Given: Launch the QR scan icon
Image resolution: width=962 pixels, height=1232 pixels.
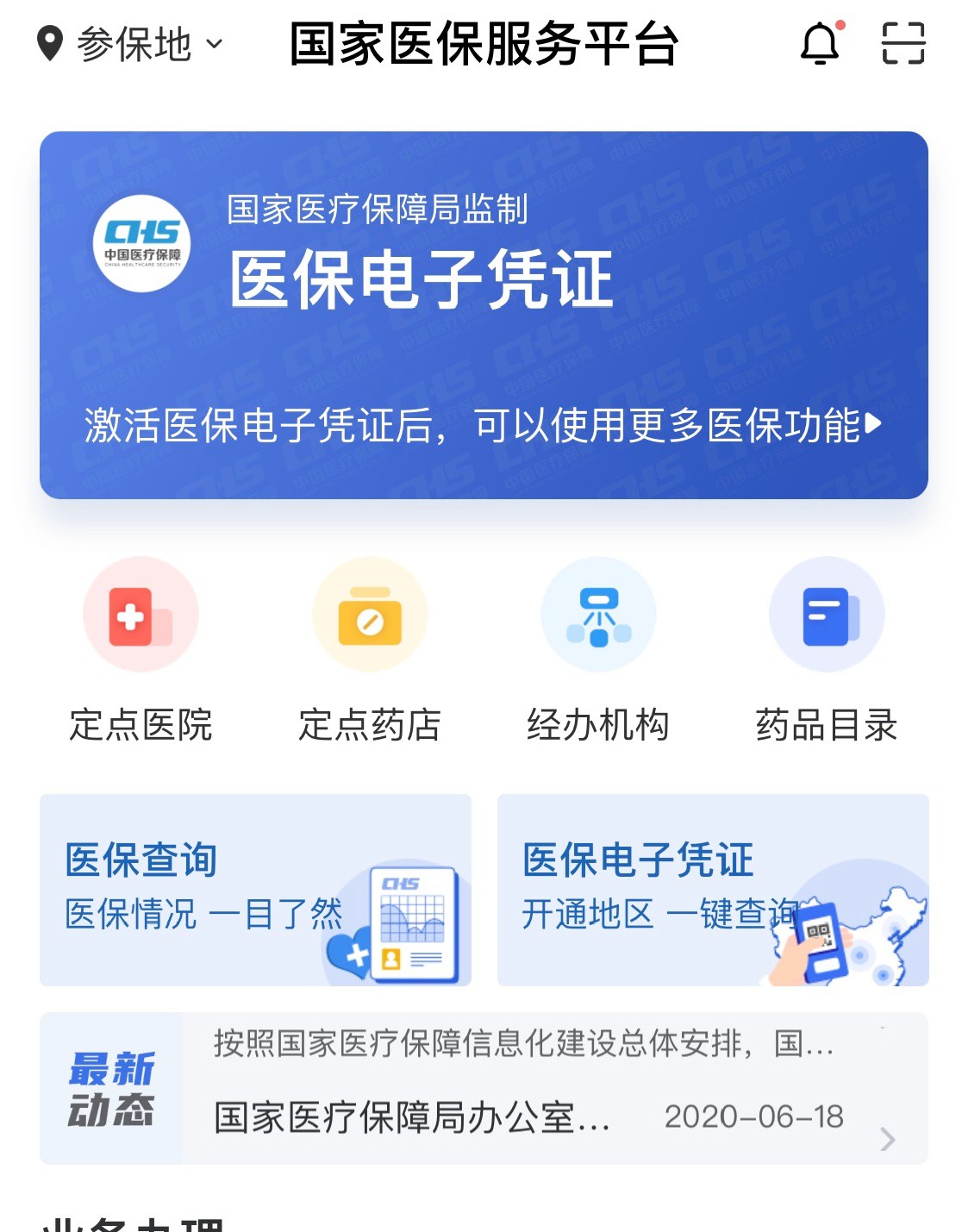Looking at the screenshot, I should 903,44.
